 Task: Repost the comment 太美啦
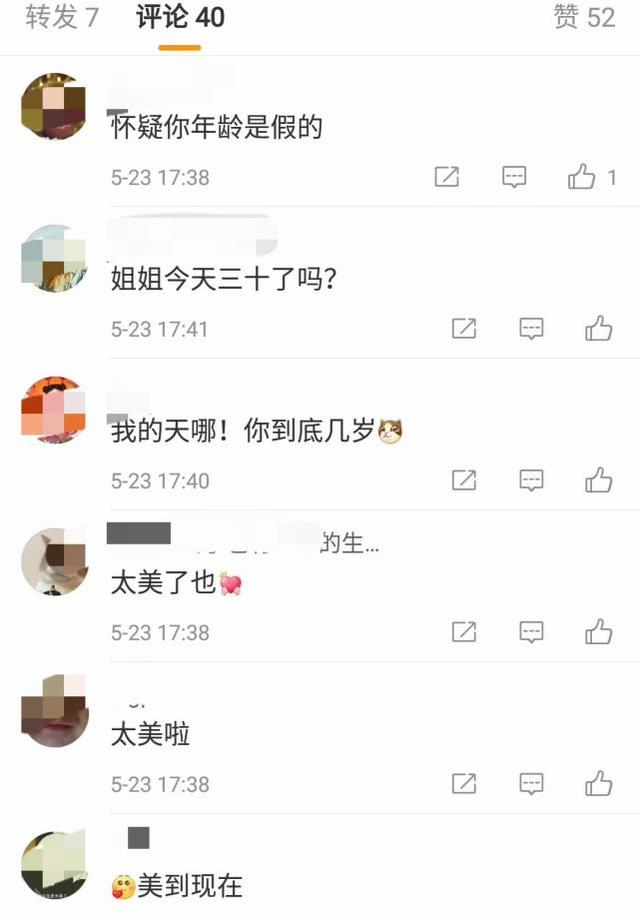[464, 783]
